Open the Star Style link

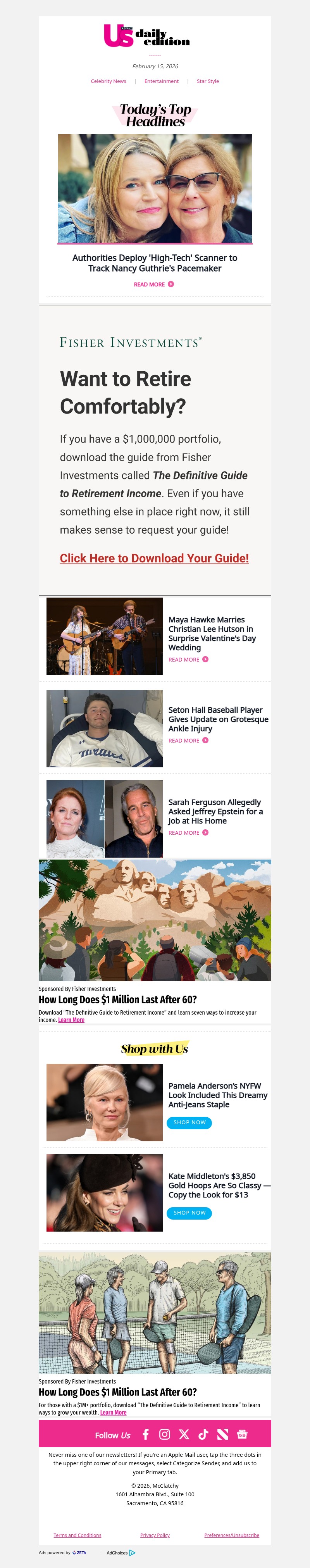[x=208, y=81]
